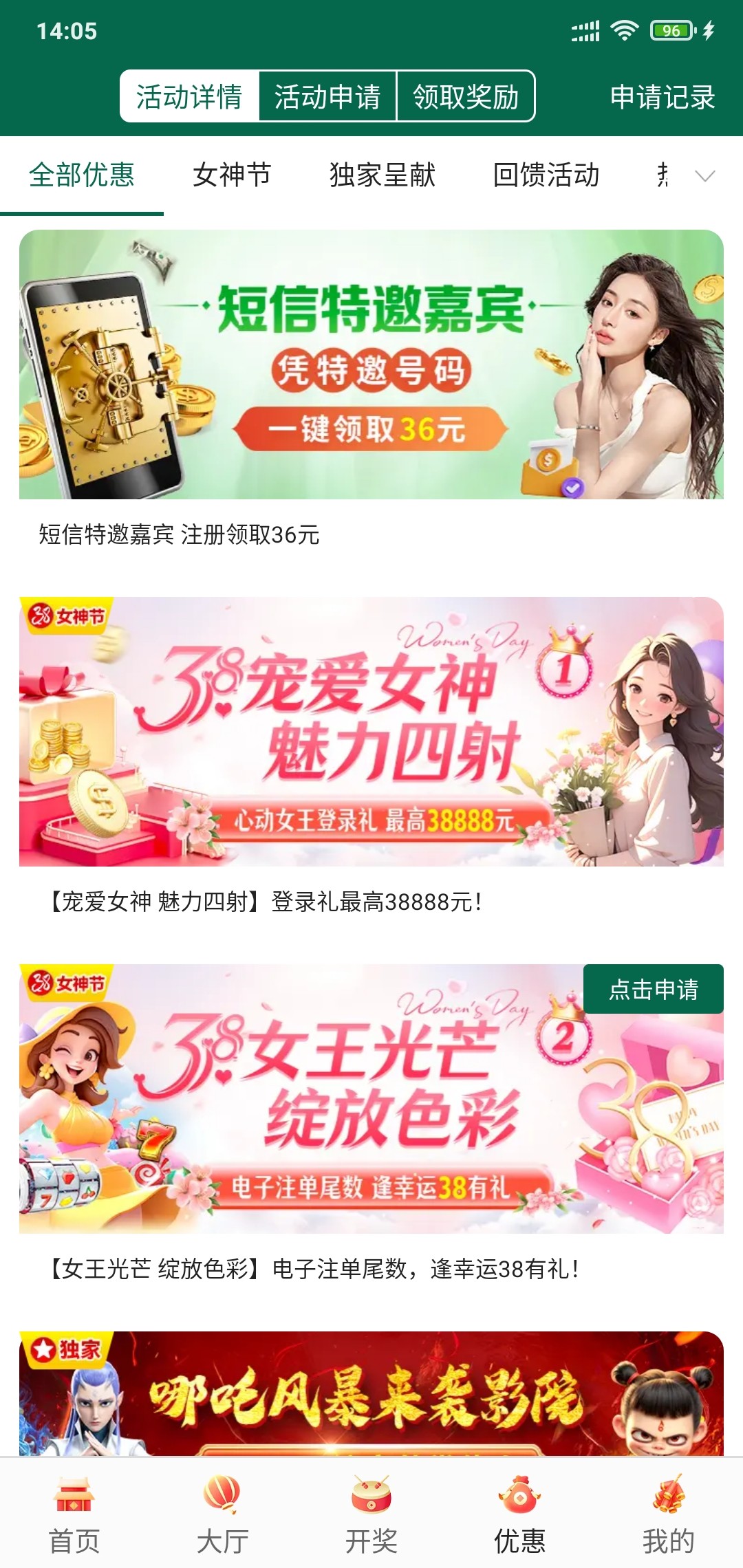
Task: Go to the 开奖 tab
Action: click(371, 1513)
